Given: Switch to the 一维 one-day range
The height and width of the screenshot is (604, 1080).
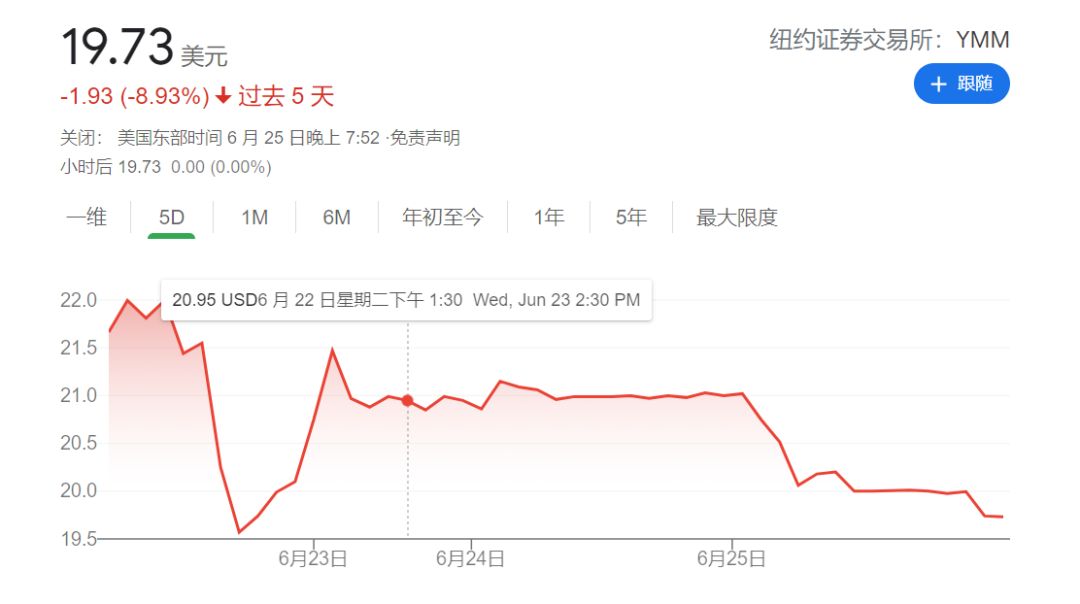Looking at the screenshot, I should click(86, 217).
